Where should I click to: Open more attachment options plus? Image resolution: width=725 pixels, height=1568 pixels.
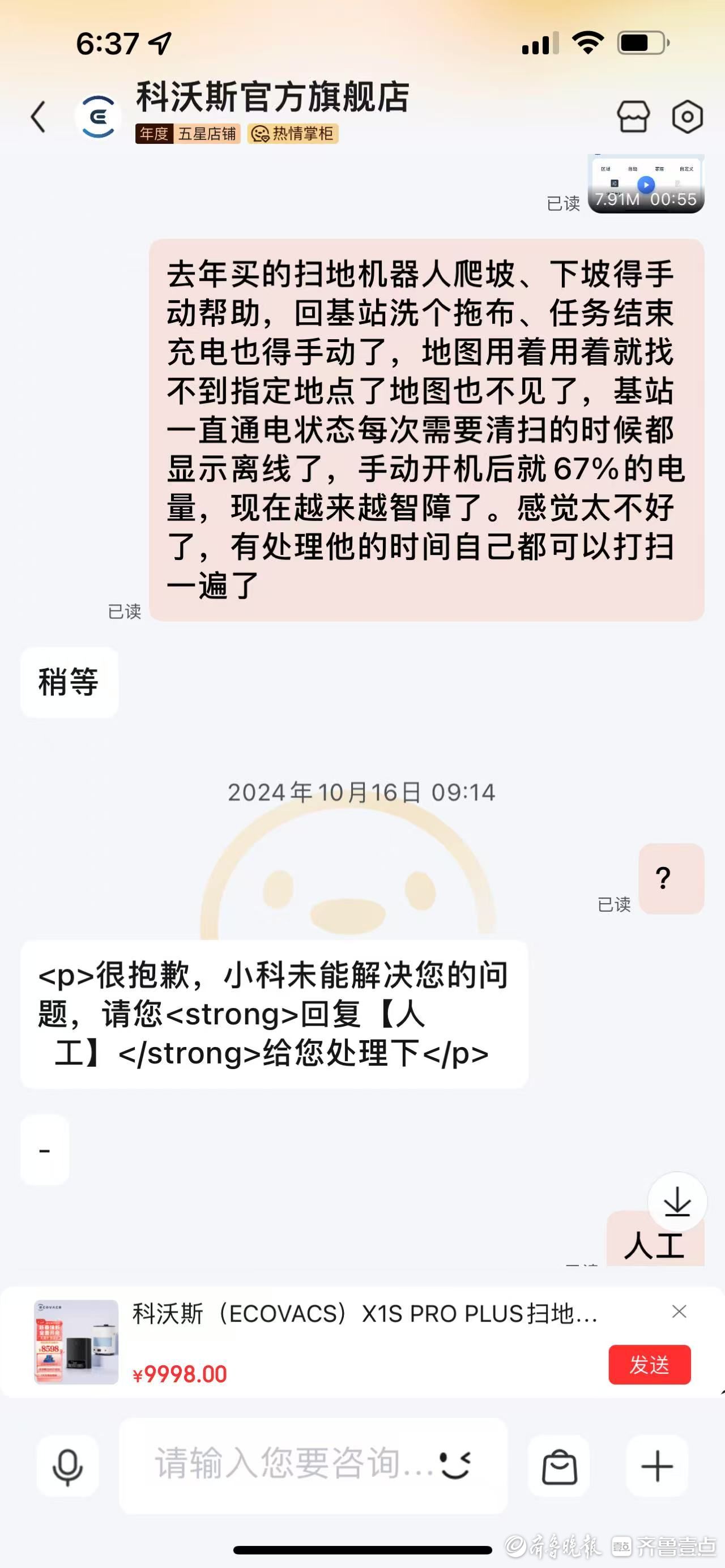pos(658,1466)
